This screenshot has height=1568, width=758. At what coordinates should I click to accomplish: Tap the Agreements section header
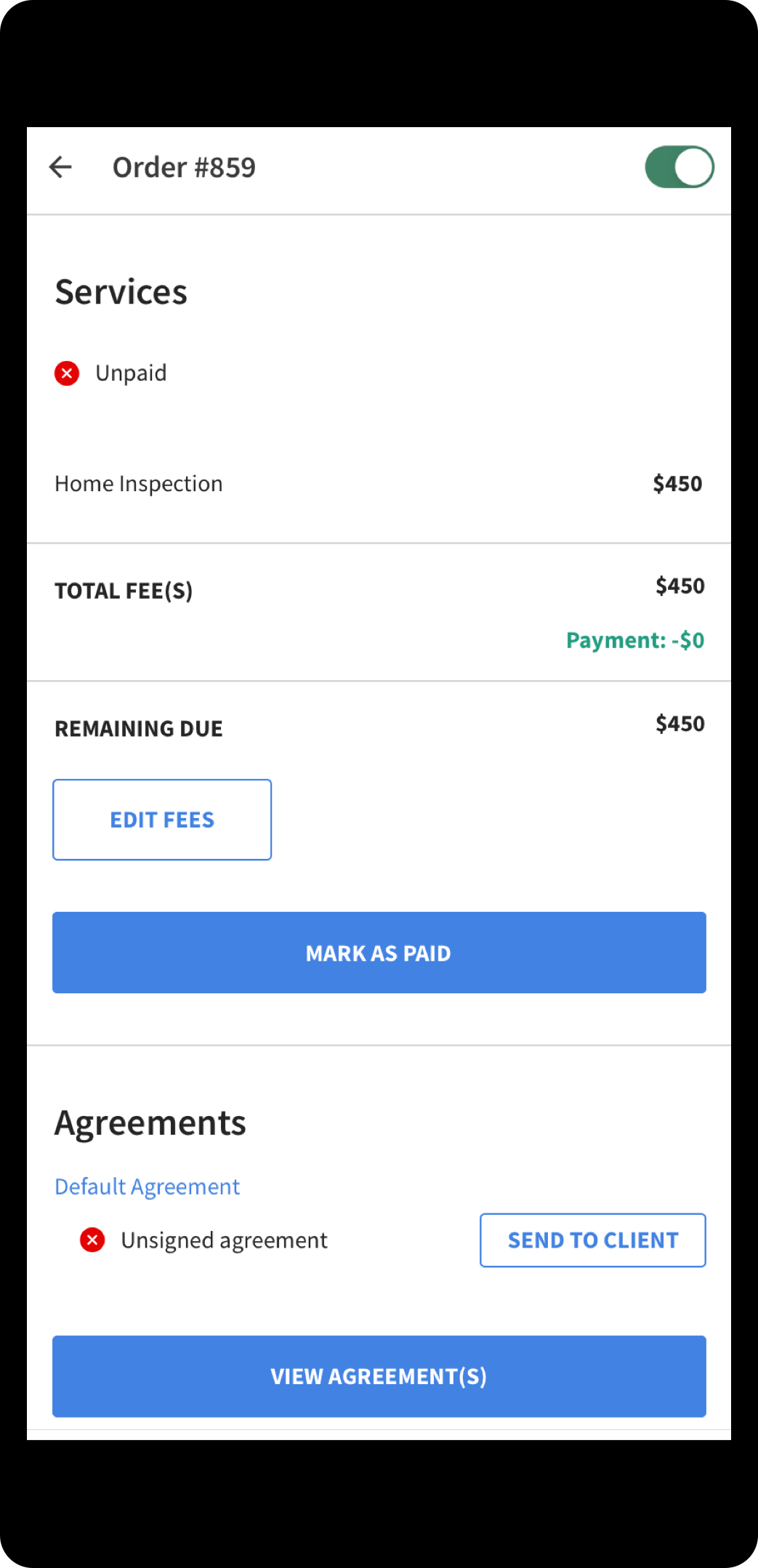click(x=150, y=1122)
